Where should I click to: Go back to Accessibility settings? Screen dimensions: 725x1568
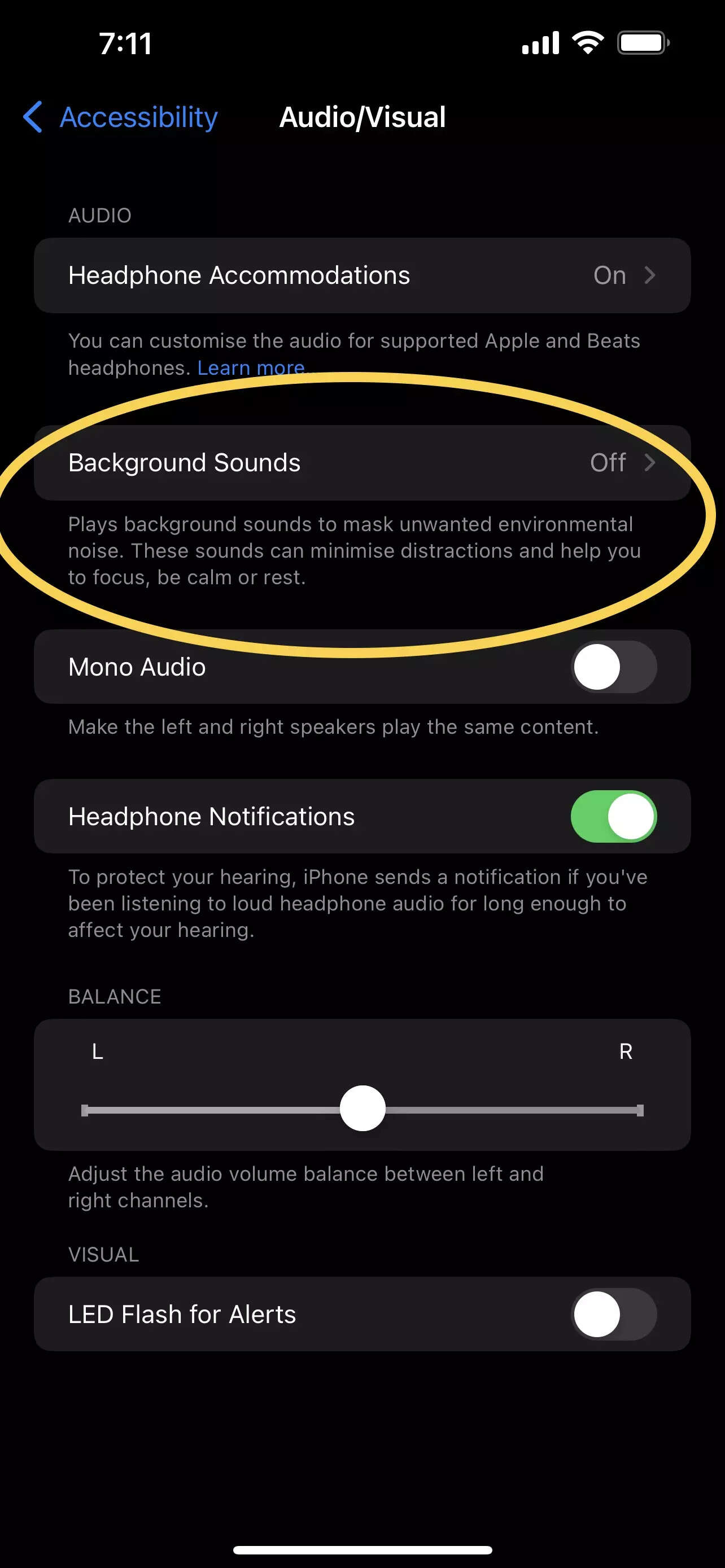120,117
